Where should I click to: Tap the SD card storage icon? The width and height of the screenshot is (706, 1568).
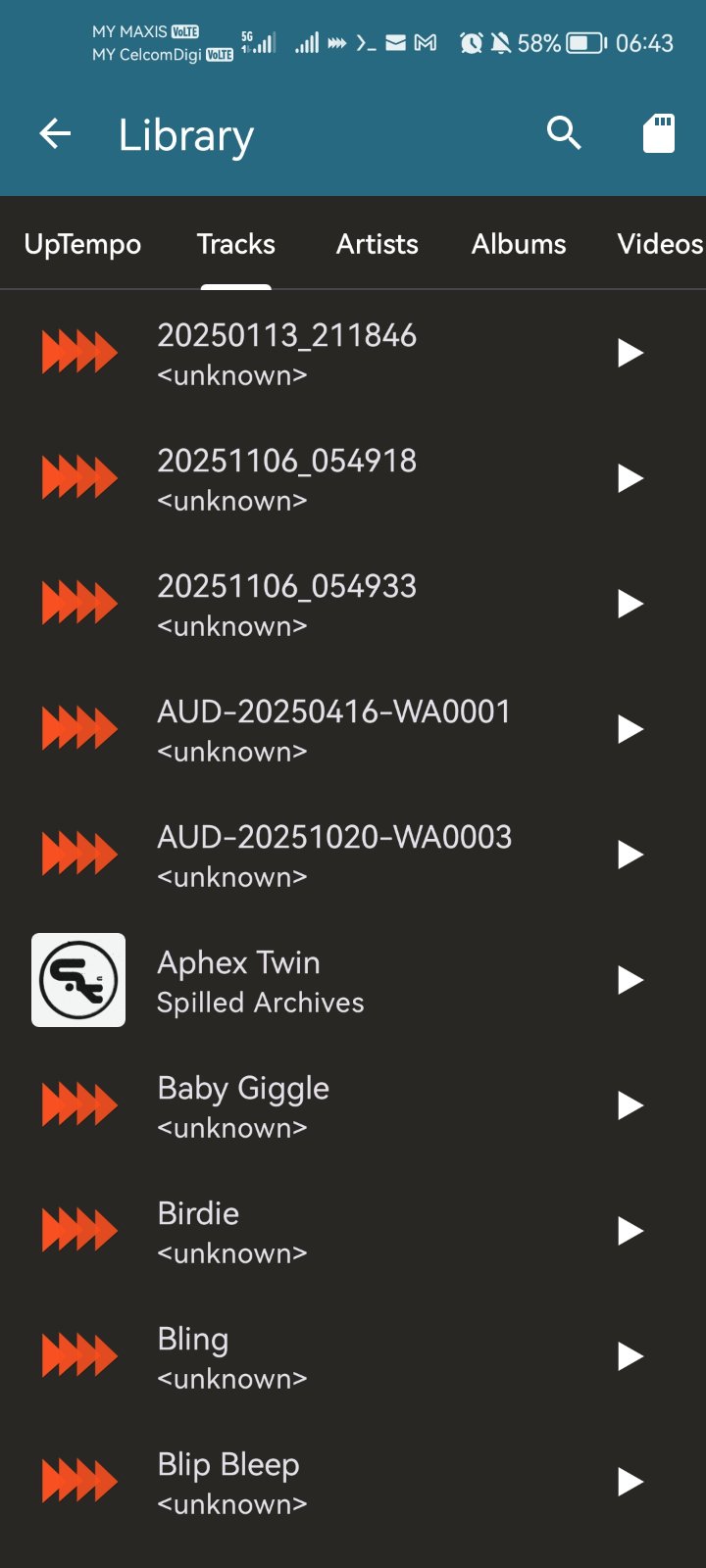point(659,133)
